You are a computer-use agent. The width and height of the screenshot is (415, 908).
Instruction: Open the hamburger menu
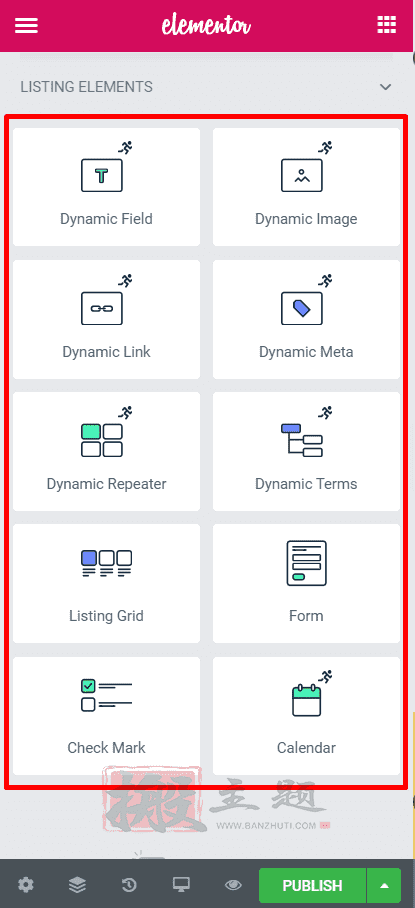click(26, 25)
